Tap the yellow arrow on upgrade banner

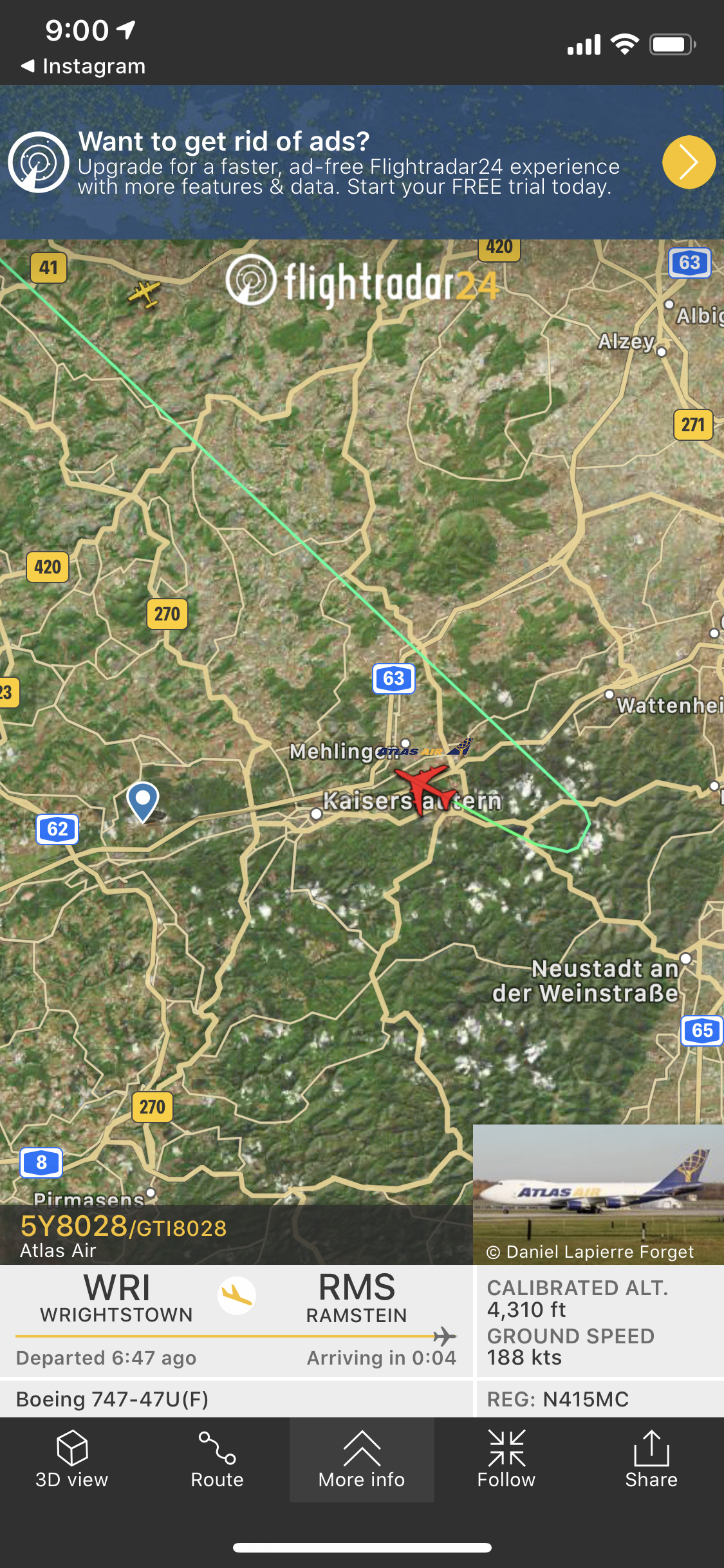689,162
